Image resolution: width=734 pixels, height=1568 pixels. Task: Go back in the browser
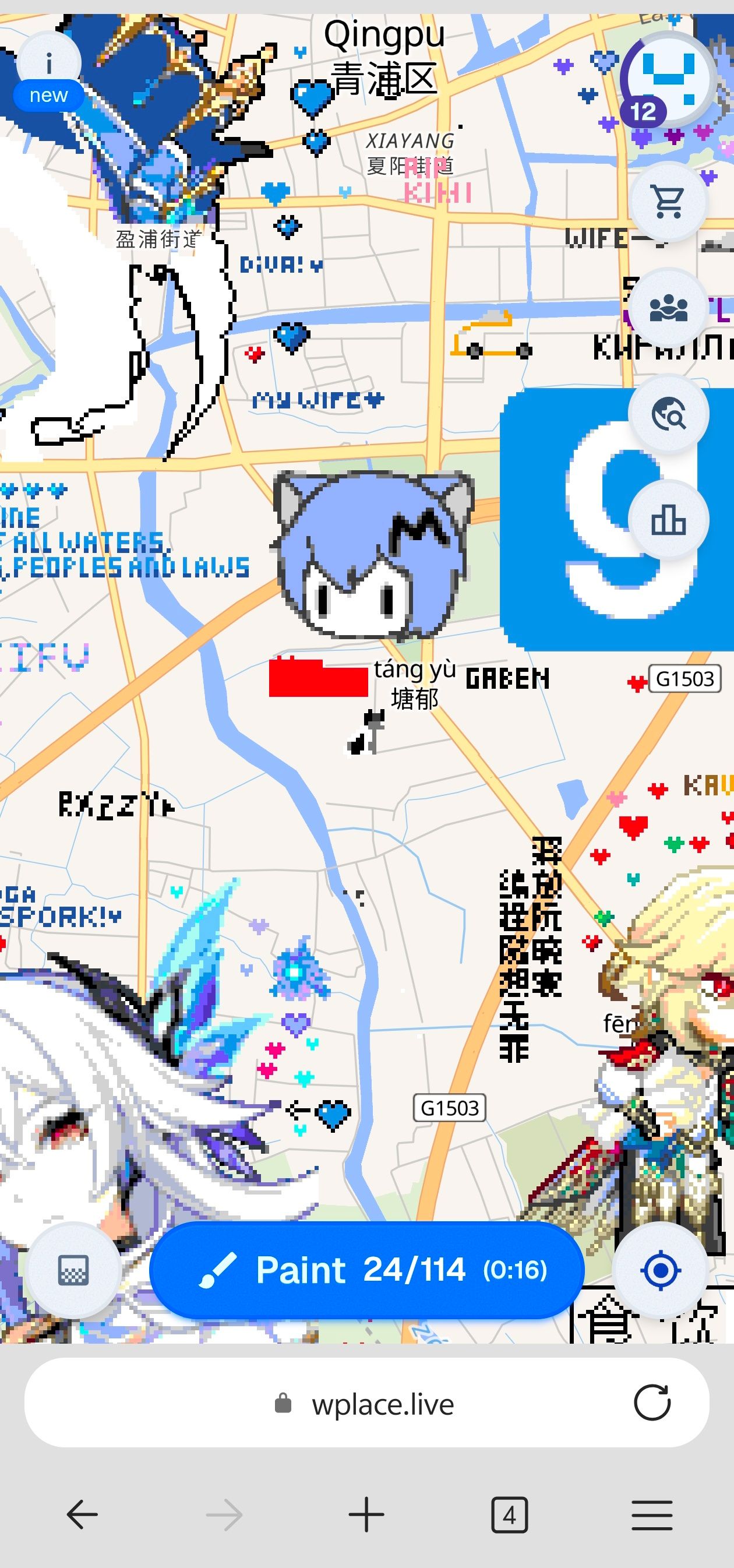[82, 1514]
